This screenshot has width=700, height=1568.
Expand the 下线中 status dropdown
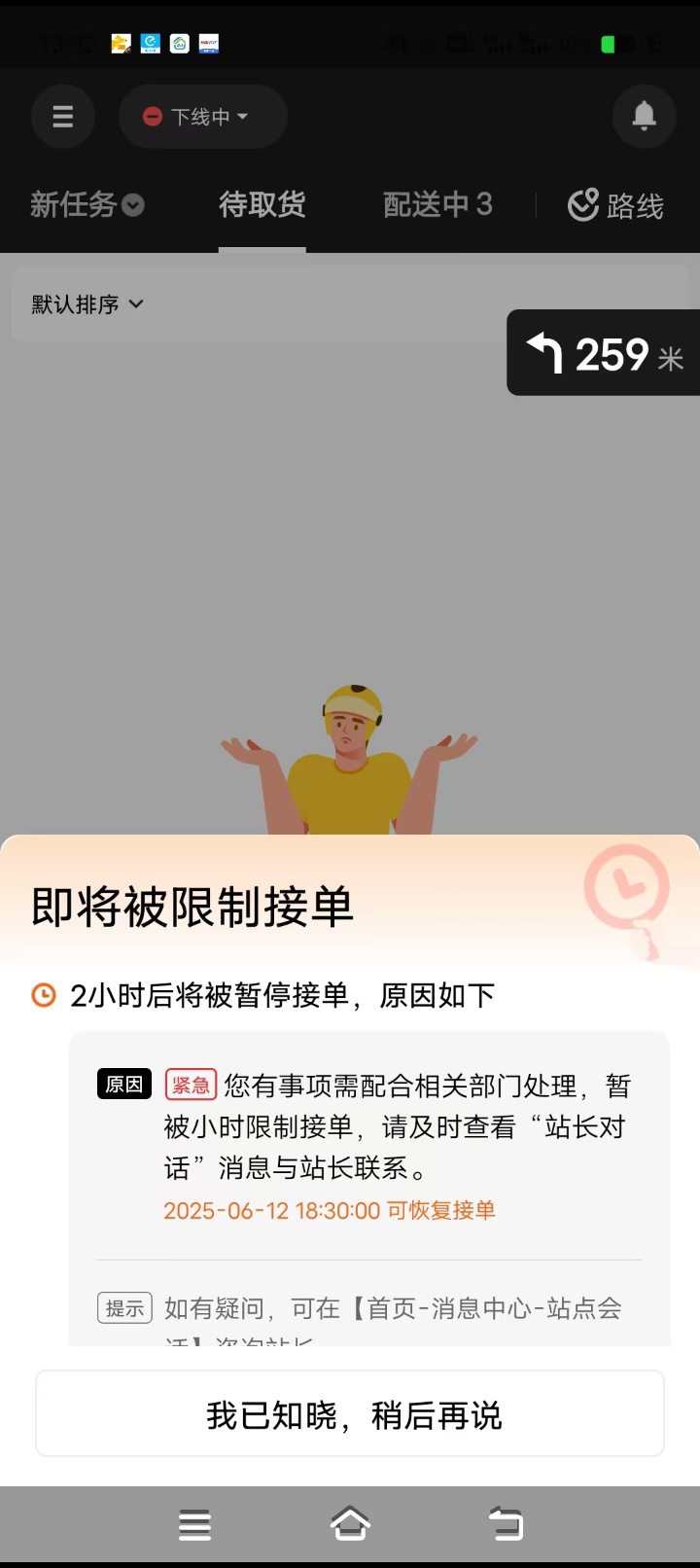(202, 117)
